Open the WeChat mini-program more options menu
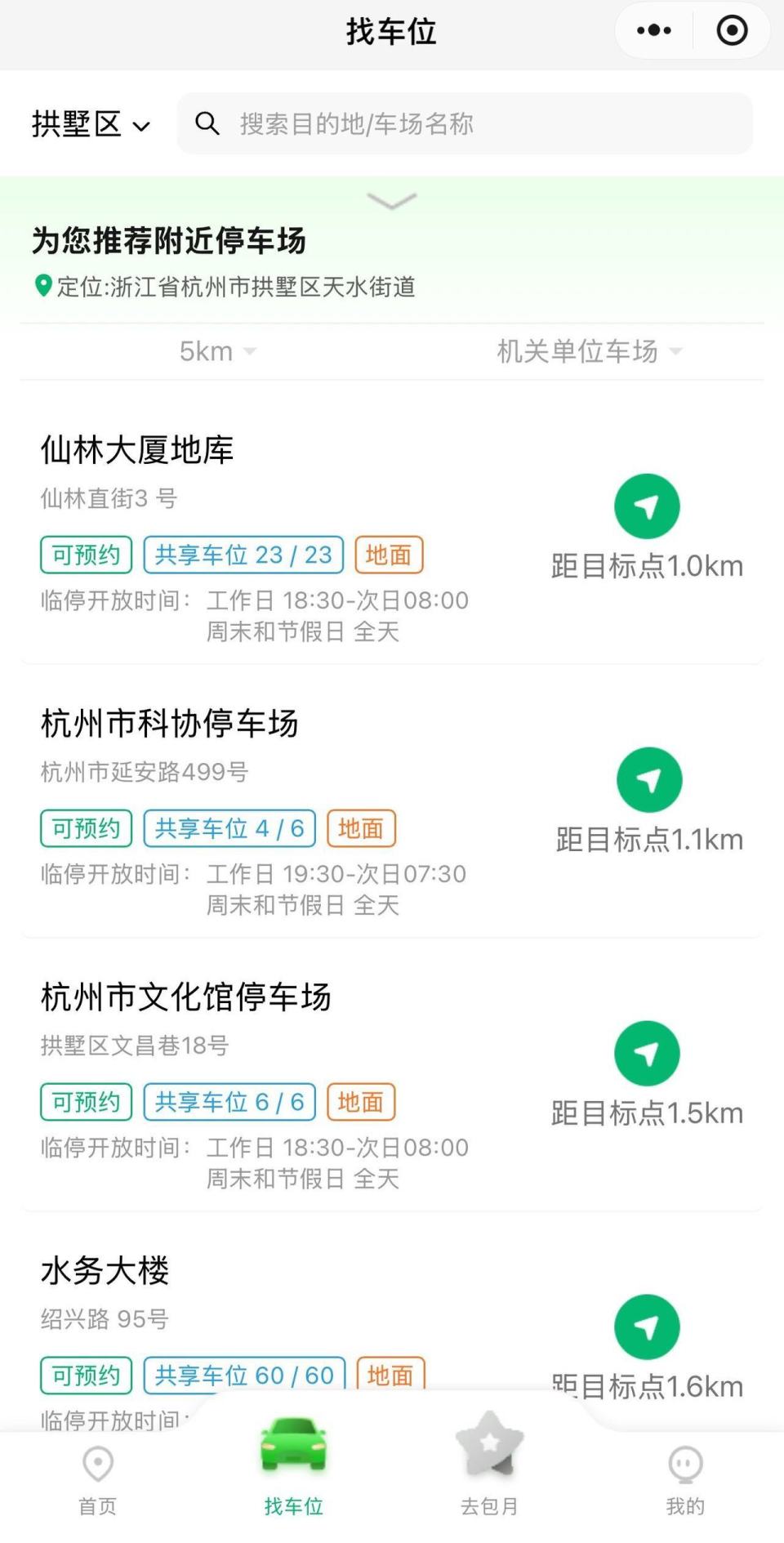784x1543 pixels. click(x=651, y=30)
